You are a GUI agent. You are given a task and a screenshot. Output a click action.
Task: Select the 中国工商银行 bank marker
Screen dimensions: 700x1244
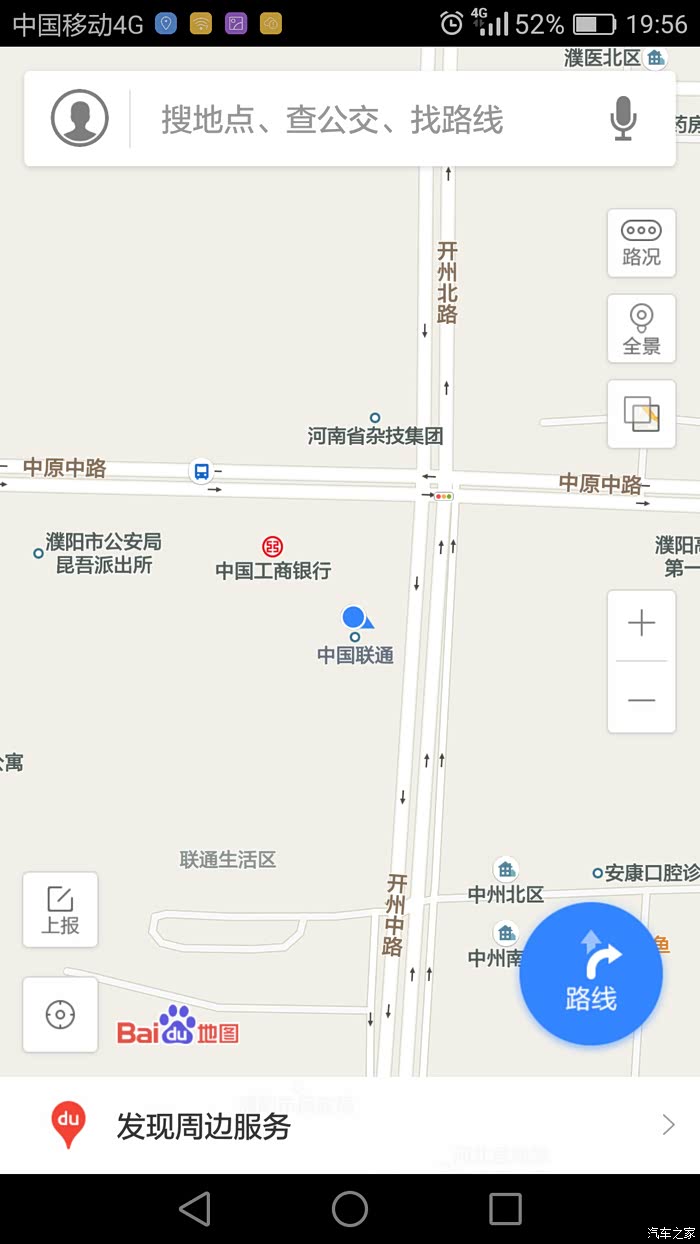coord(272,547)
